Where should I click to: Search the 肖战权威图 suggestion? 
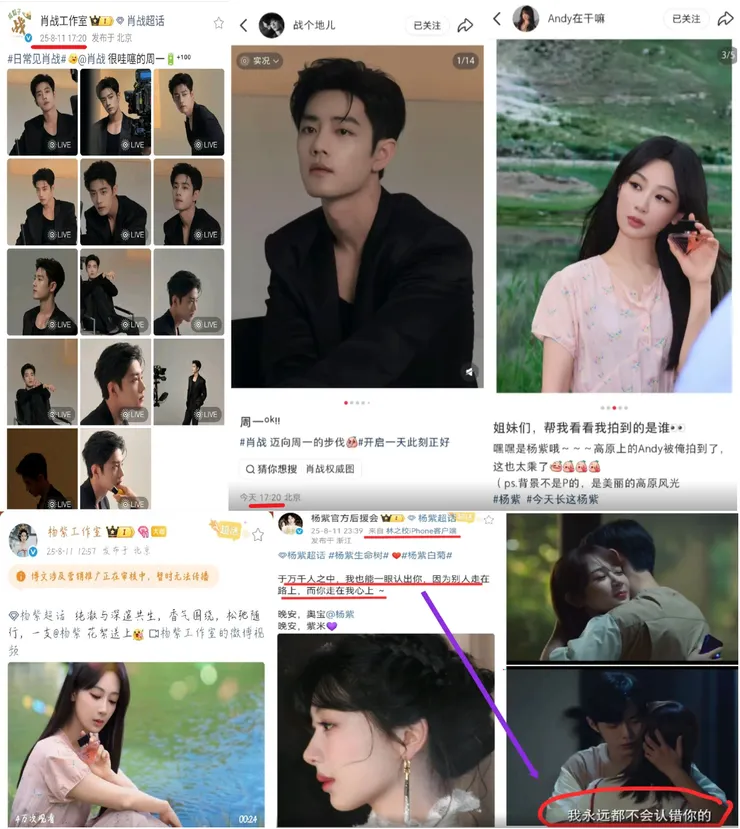[x=330, y=470]
